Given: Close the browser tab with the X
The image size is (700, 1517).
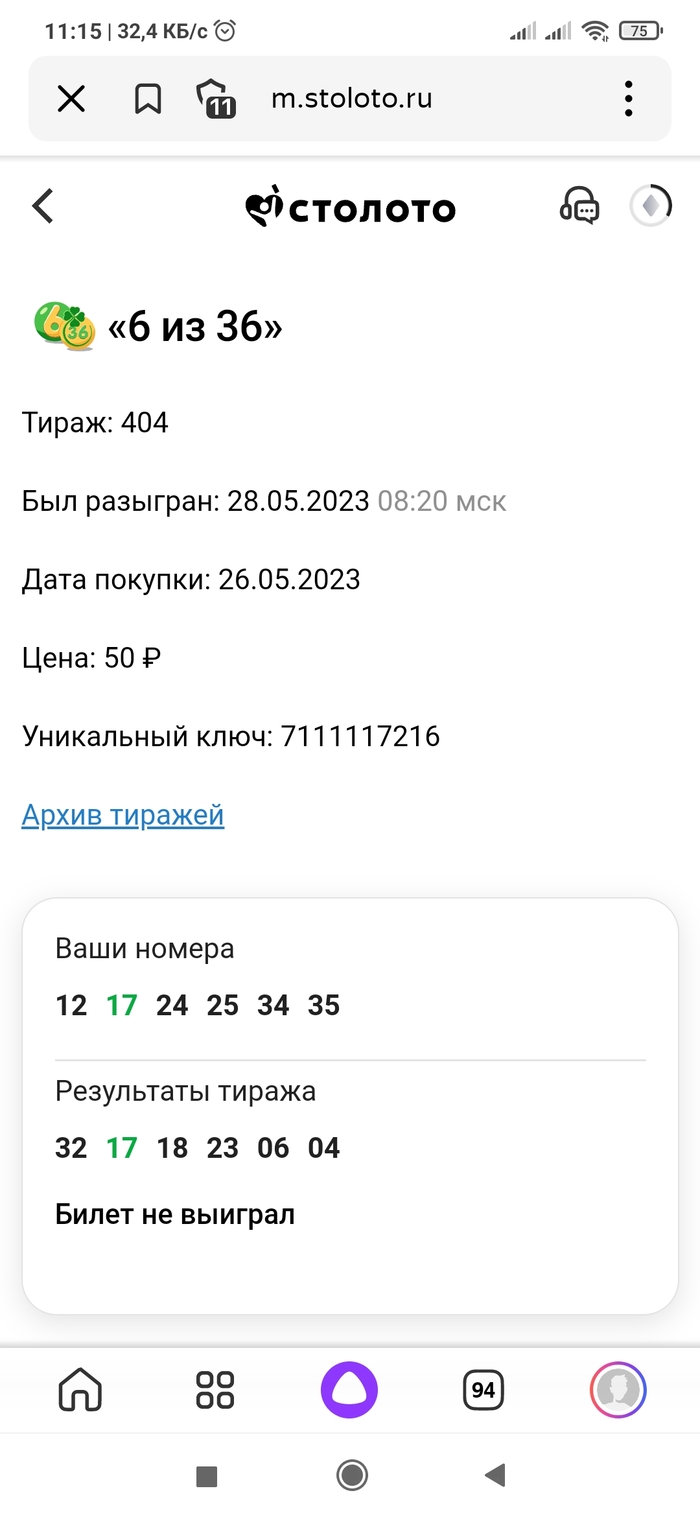Looking at the screenshot, I should pos(71,99).
